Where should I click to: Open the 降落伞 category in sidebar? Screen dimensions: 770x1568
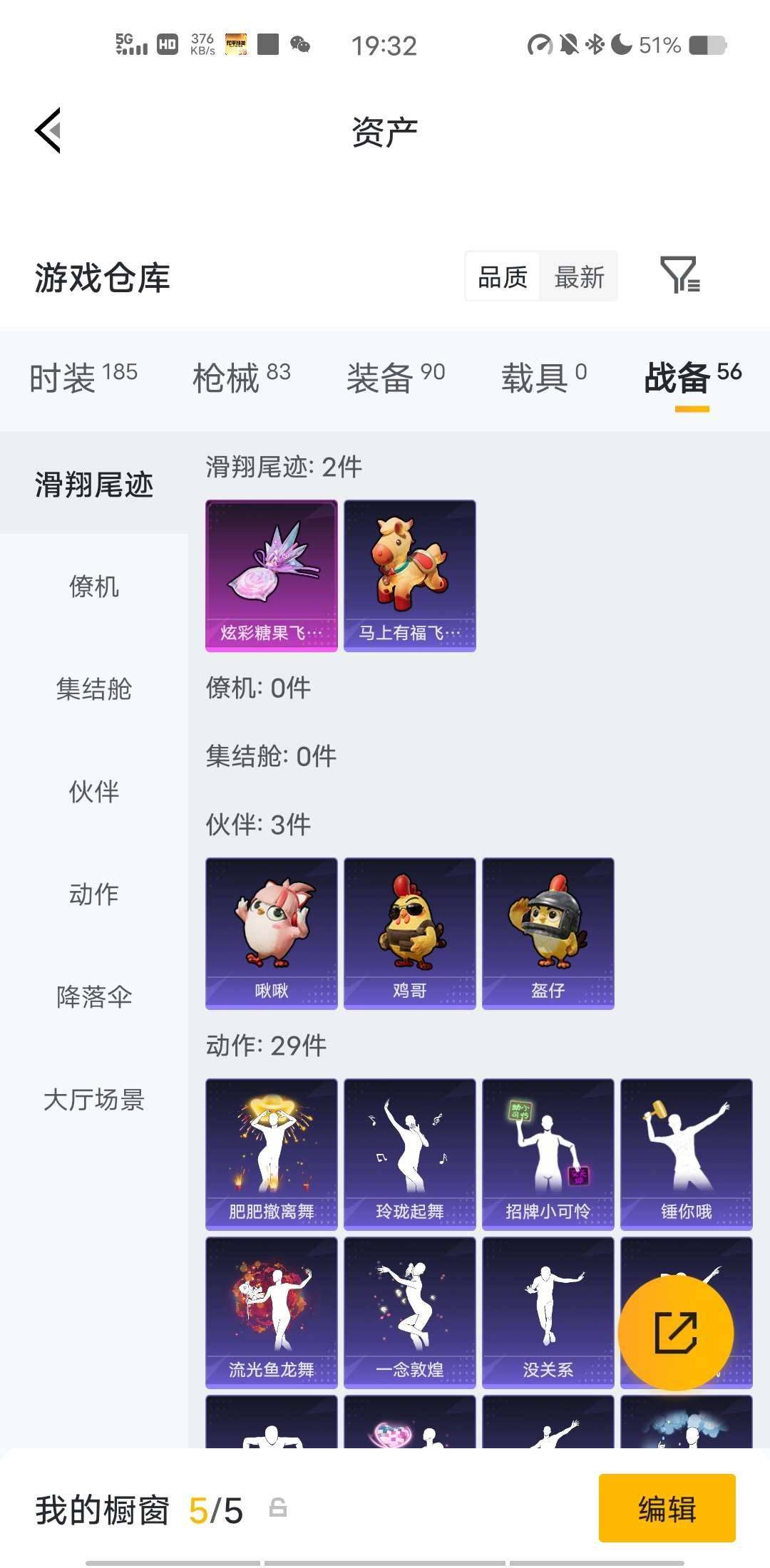tap(95, 998)
